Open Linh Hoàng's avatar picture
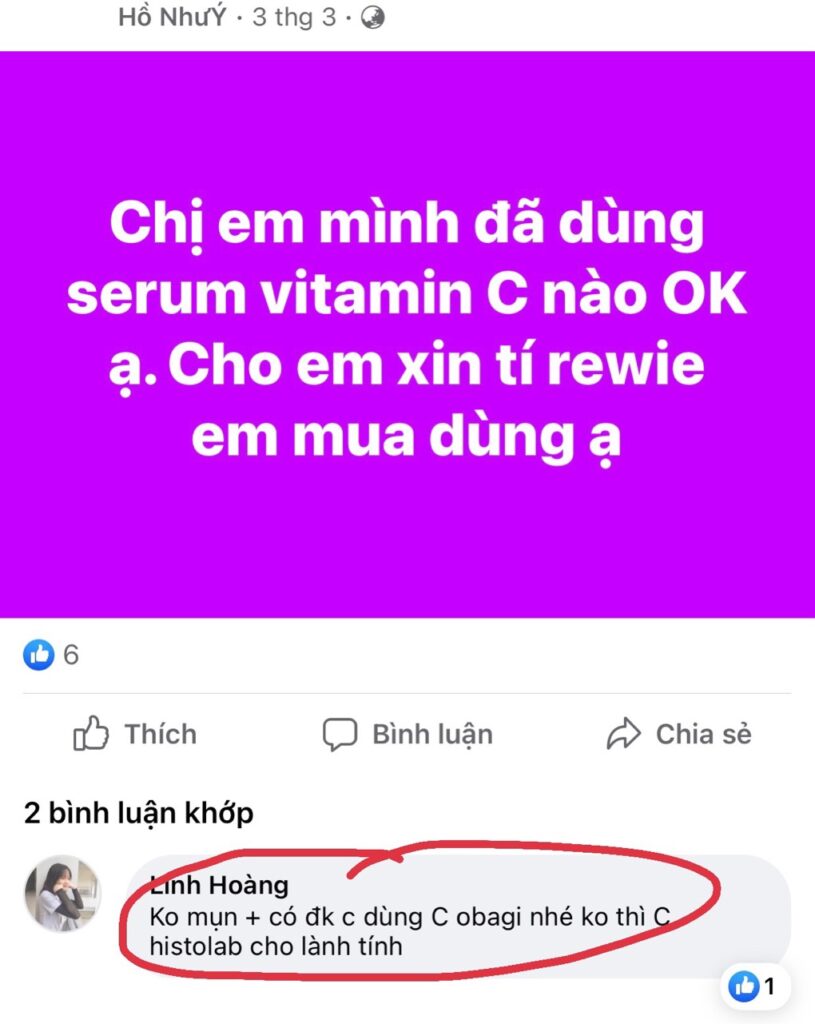Image resolution: width=815 pixels, height=1024 pixels. tap(62, 897)
